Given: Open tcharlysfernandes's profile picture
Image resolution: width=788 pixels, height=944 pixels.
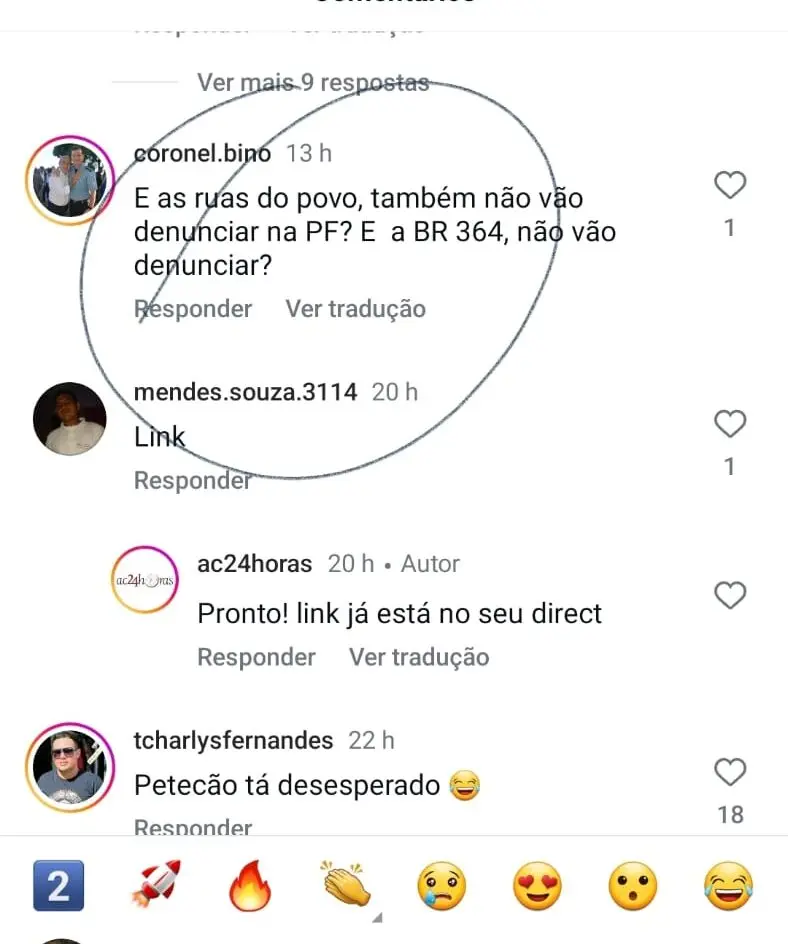Looking at the screenshot, I should (69, 768).
